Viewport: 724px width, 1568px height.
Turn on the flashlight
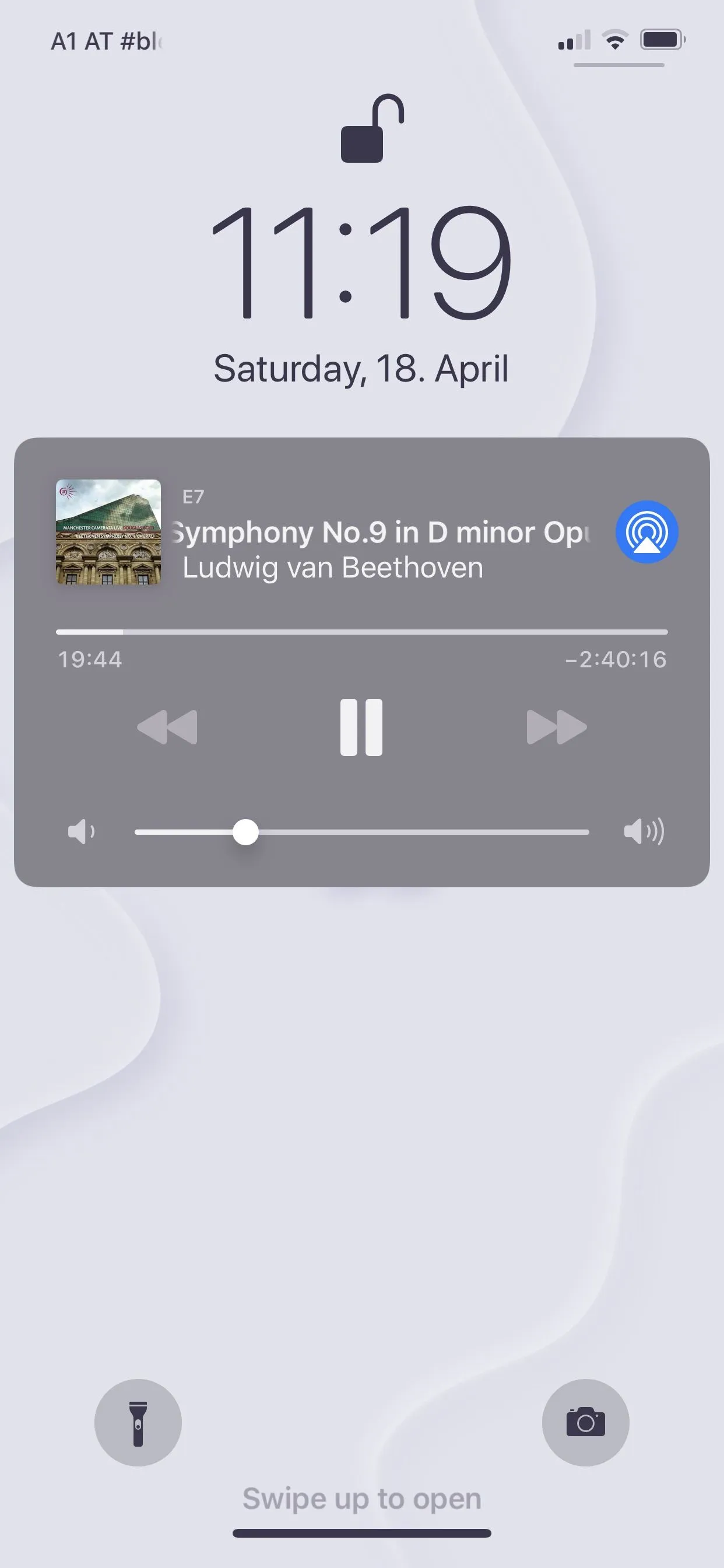coord(138,1423)
